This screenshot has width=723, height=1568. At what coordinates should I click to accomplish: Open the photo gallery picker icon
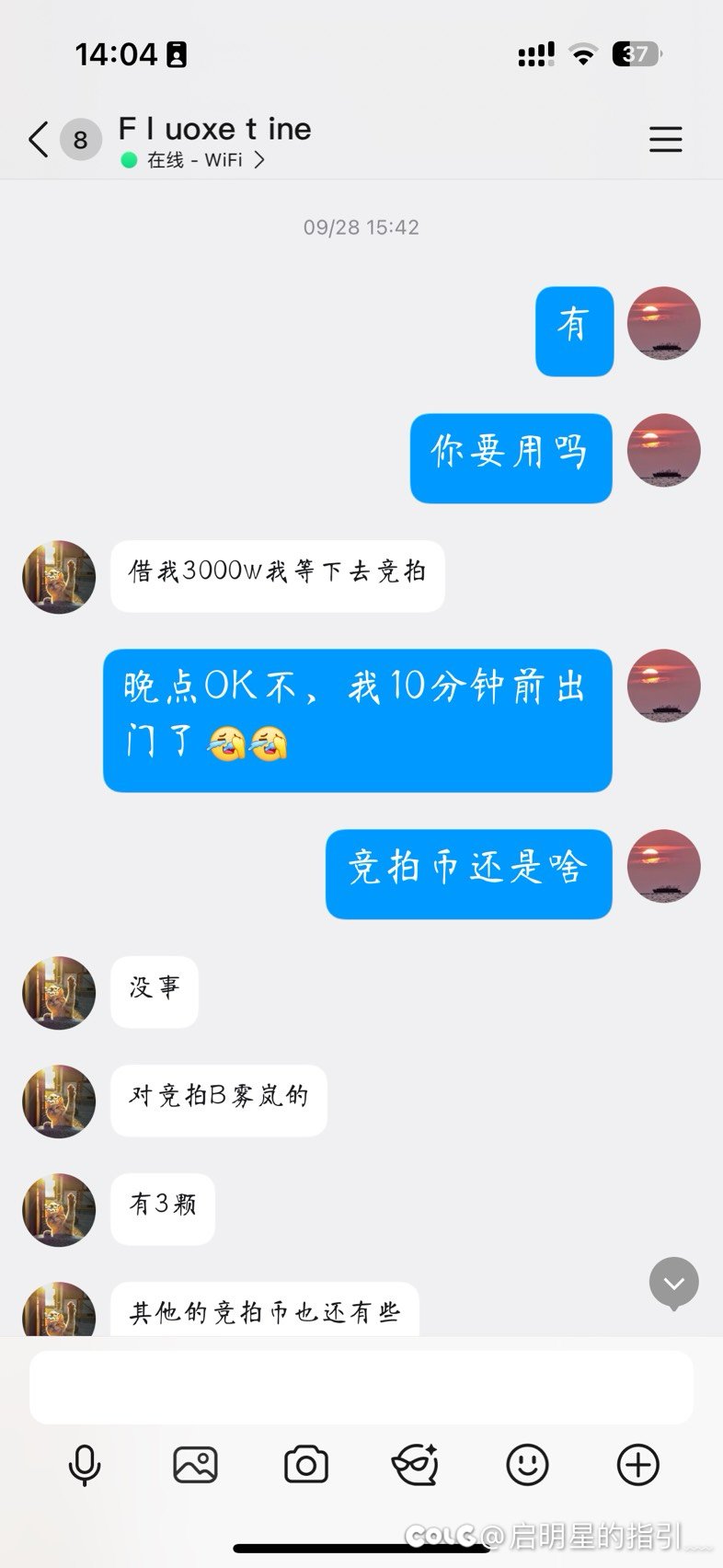point(195,1465)
